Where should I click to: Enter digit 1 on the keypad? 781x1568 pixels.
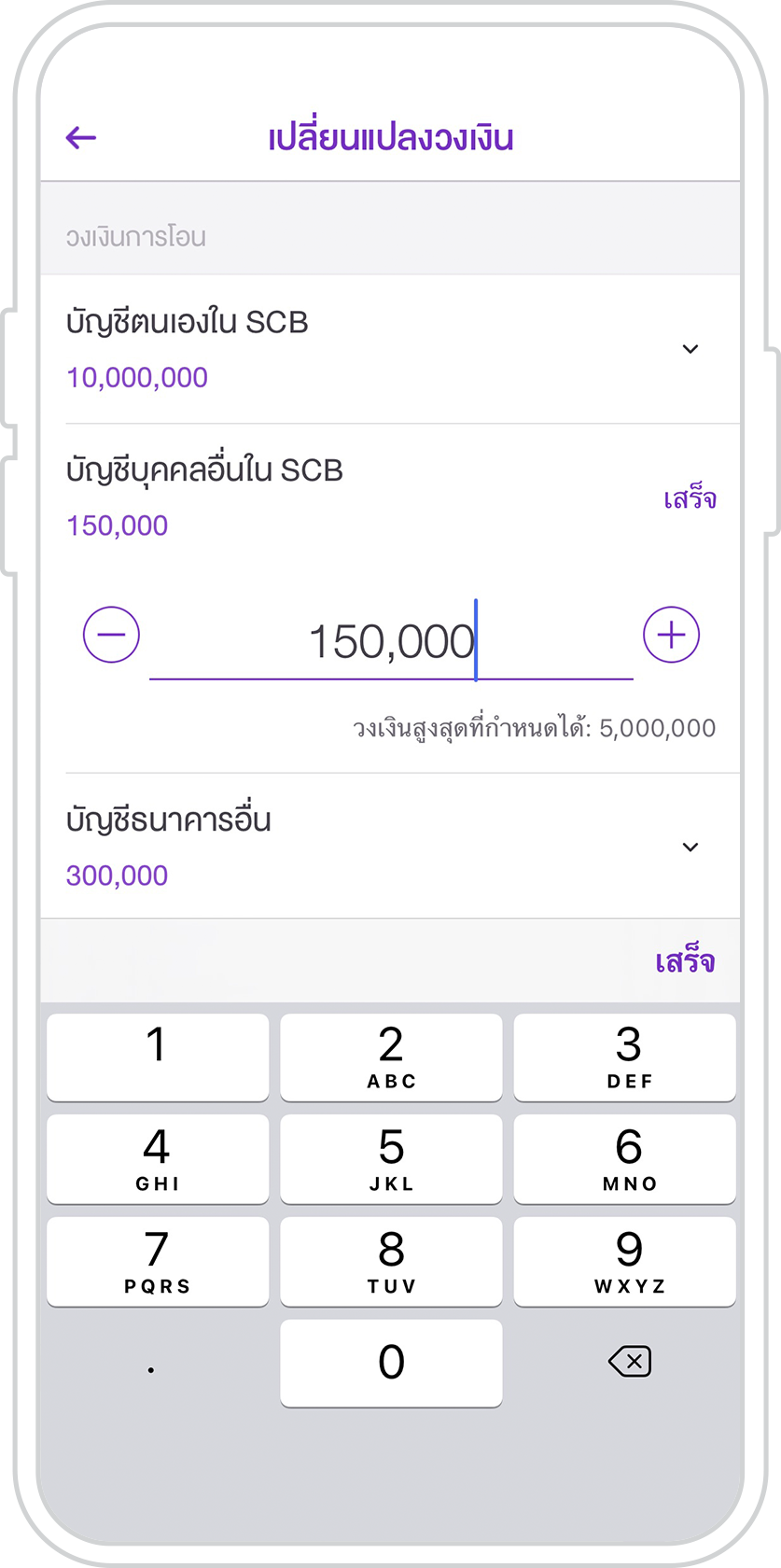point(158,1057)
